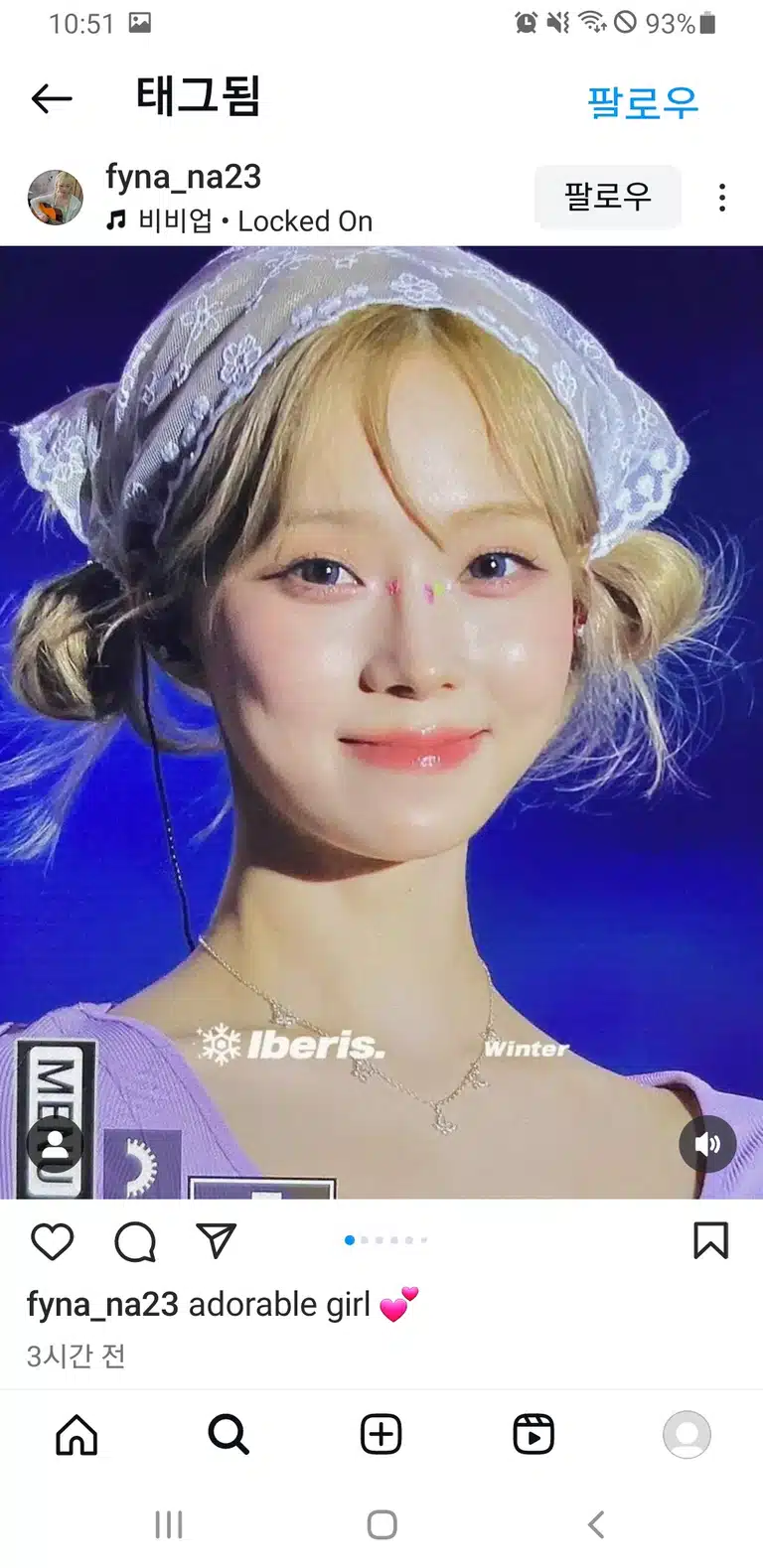Share the post via paper plane icon
Screen dimensions: 763x1568
[x=216, y=1240]
